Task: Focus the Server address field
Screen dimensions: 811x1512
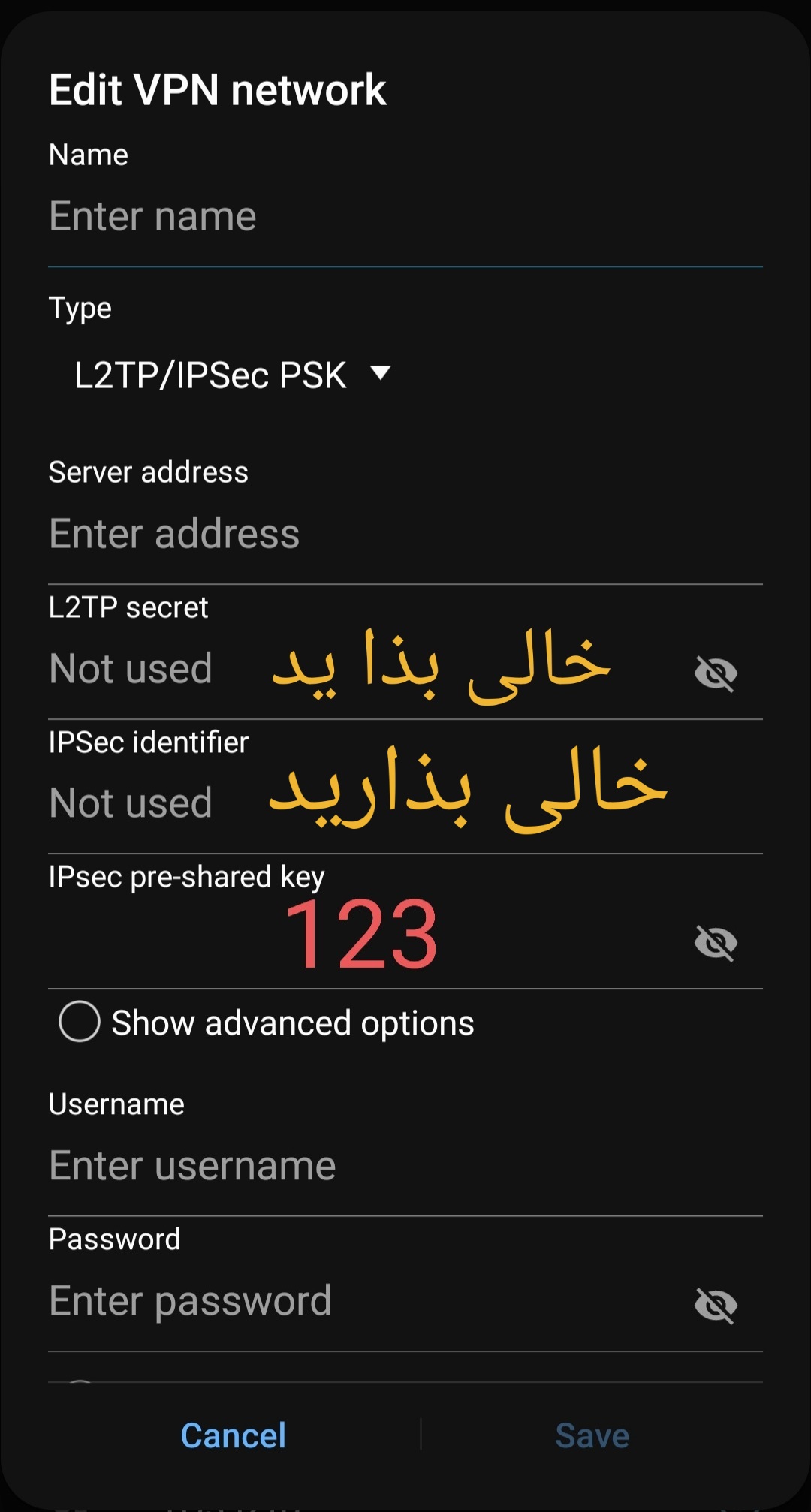Action: click(405, 535)
